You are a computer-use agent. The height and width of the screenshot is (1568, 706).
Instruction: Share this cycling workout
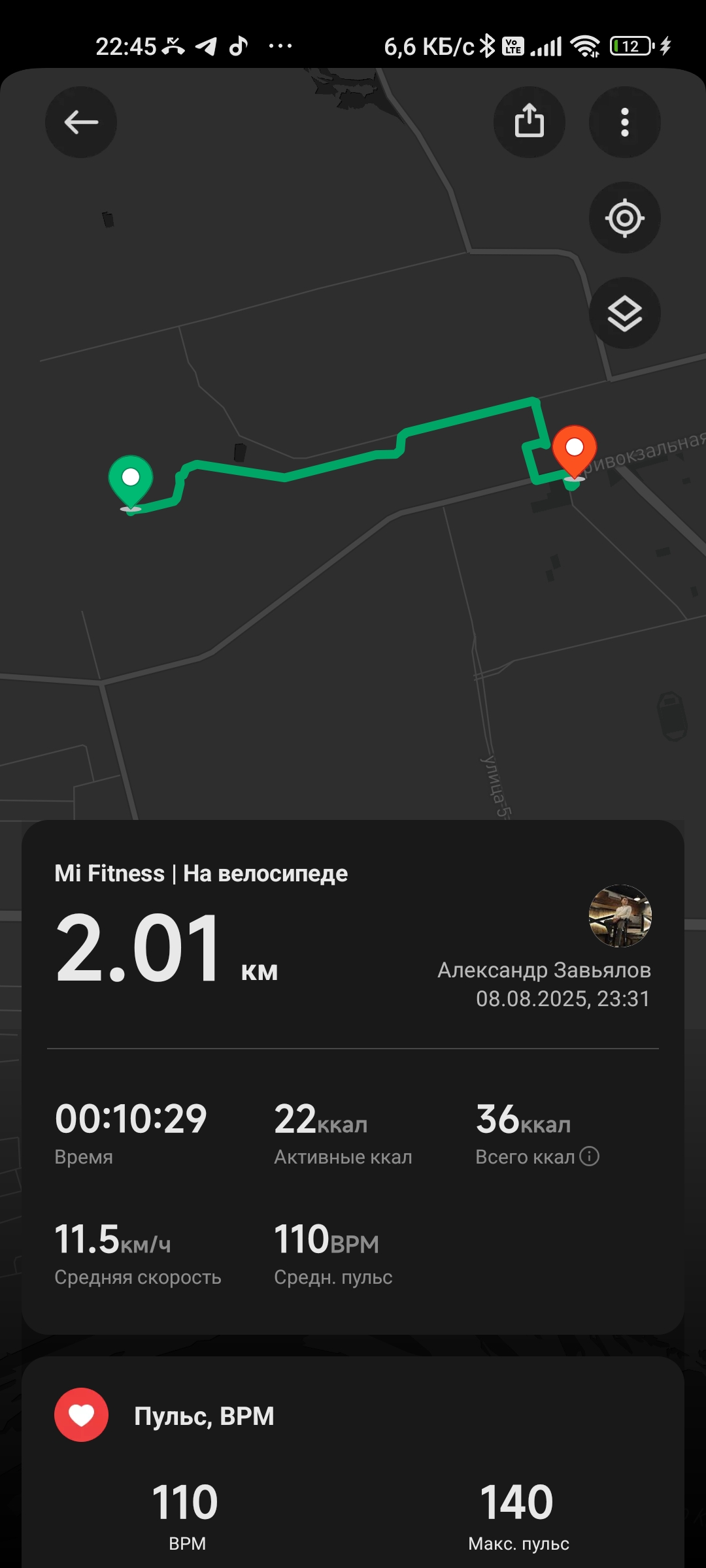pyautogui.click(x=529, y=122)
